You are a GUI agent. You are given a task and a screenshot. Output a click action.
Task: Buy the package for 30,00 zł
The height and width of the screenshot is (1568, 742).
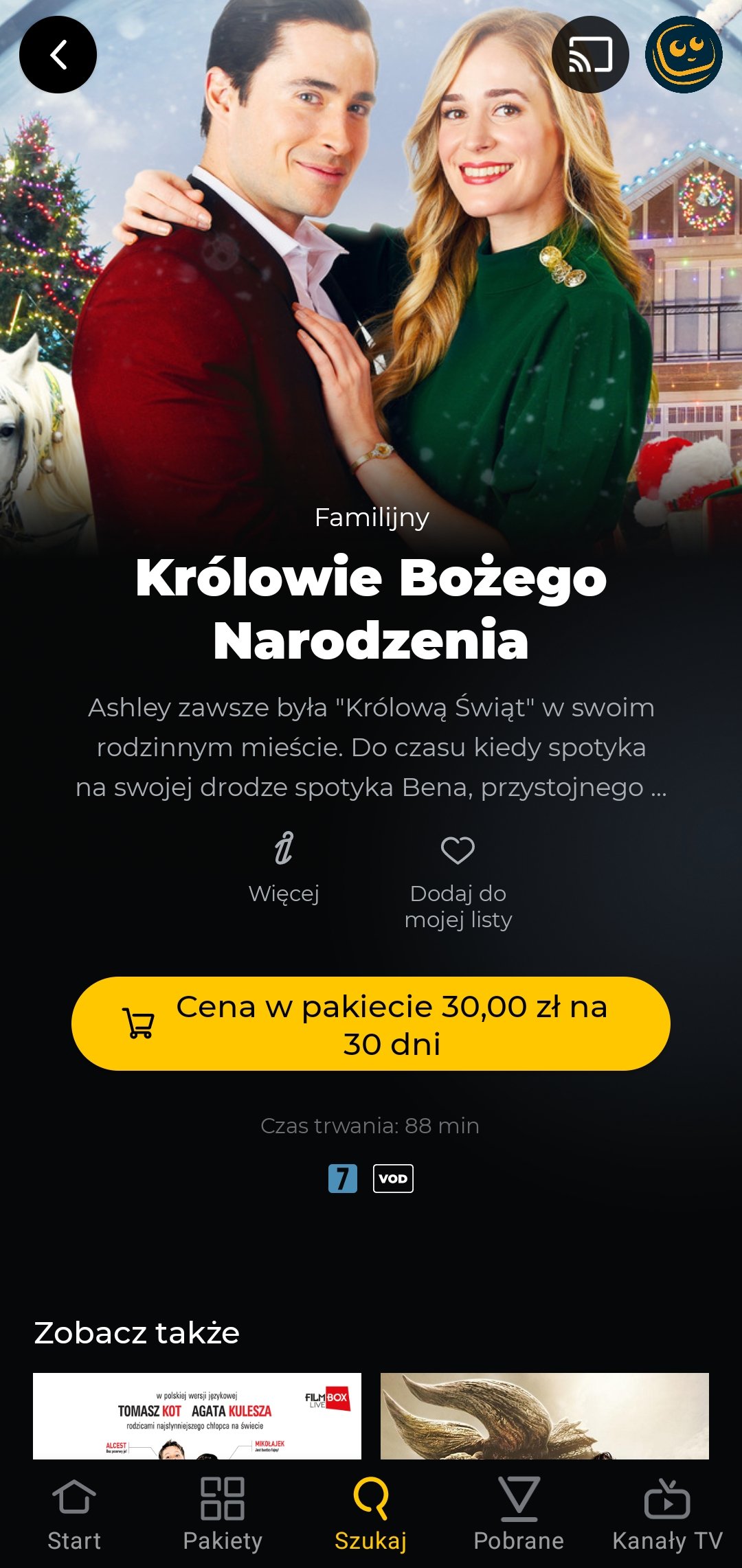(x=371, y=1024)
